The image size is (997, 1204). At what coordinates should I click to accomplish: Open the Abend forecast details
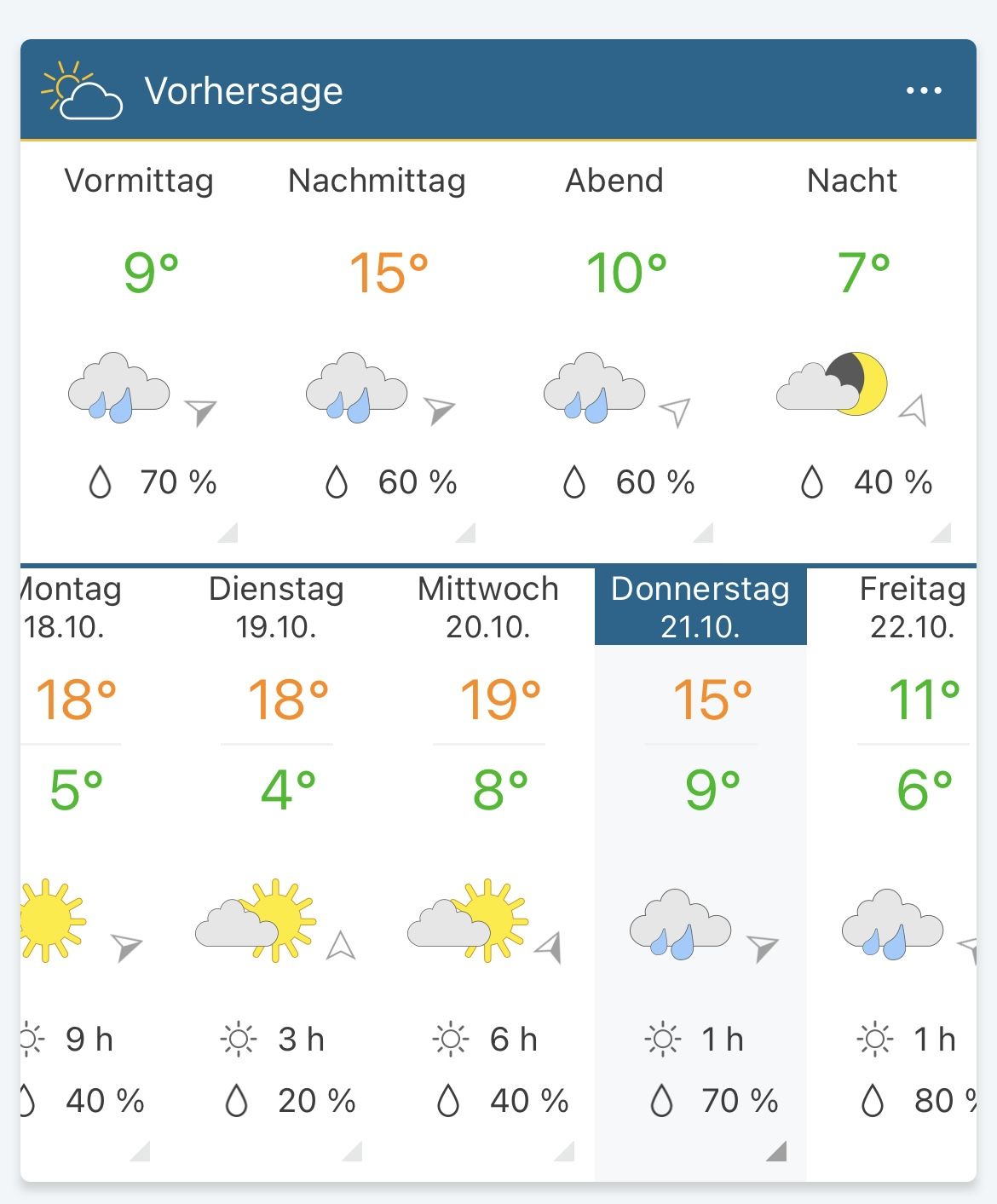point(703,533)
